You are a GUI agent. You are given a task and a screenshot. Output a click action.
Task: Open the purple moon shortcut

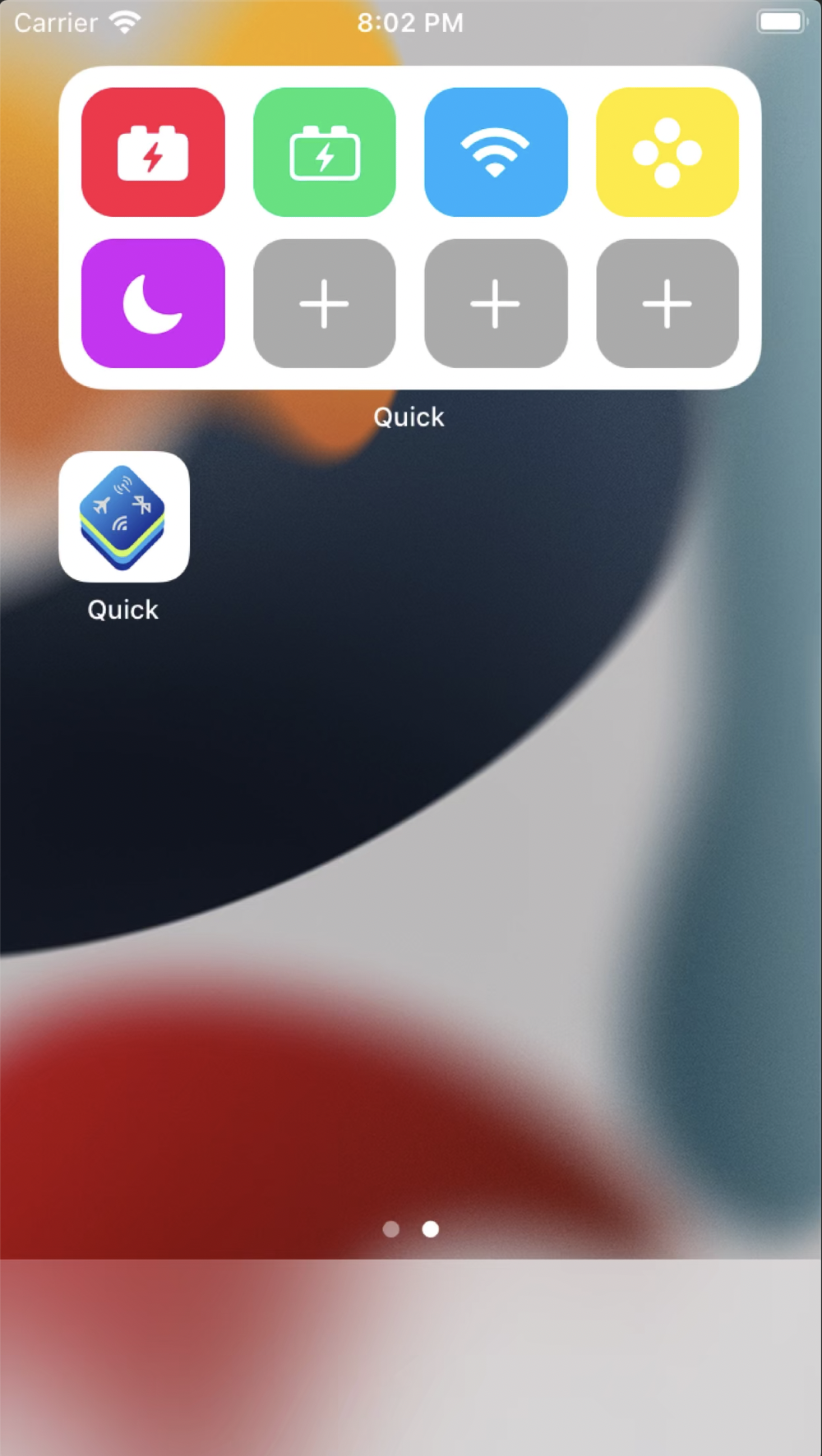(153, 303)
